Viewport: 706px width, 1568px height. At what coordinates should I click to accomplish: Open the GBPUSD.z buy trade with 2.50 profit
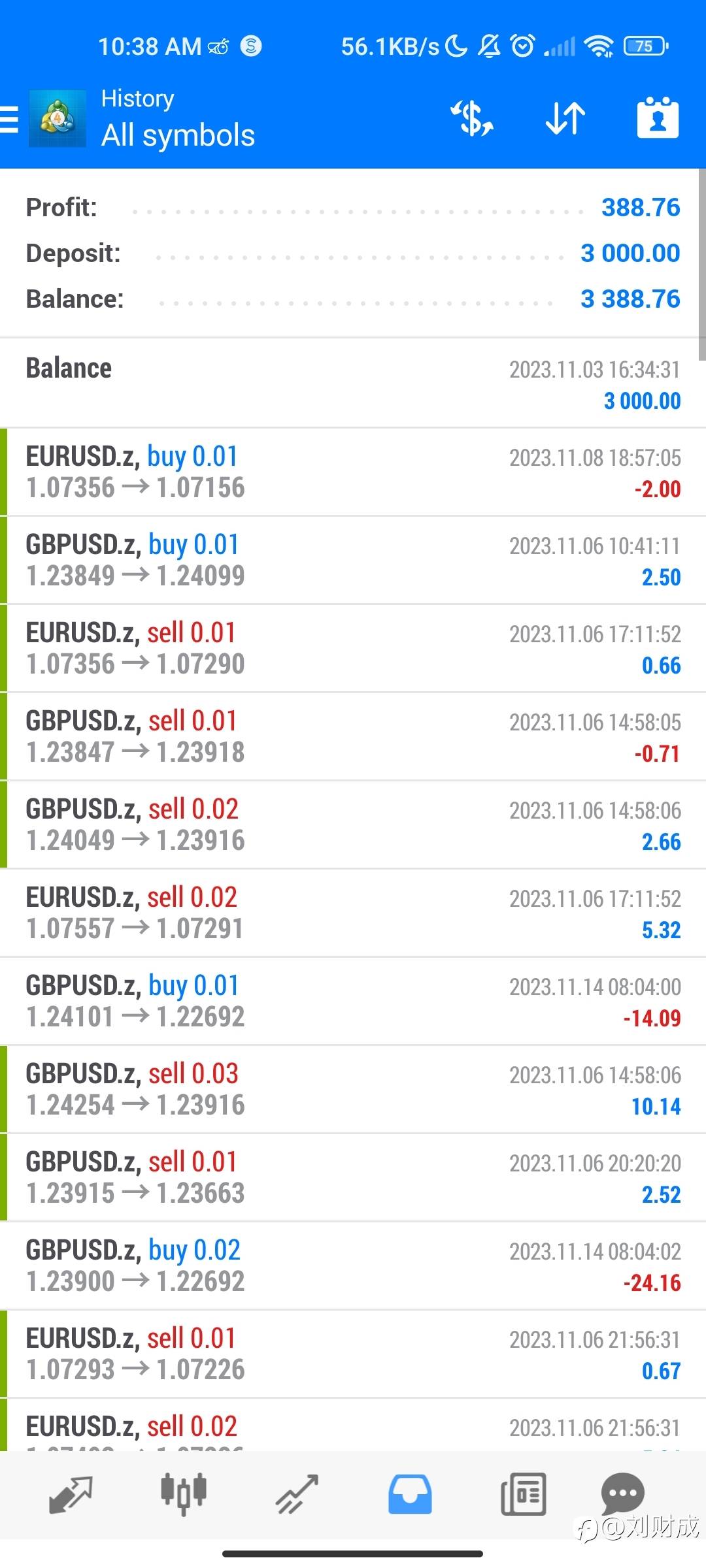(x=353, y=561)
